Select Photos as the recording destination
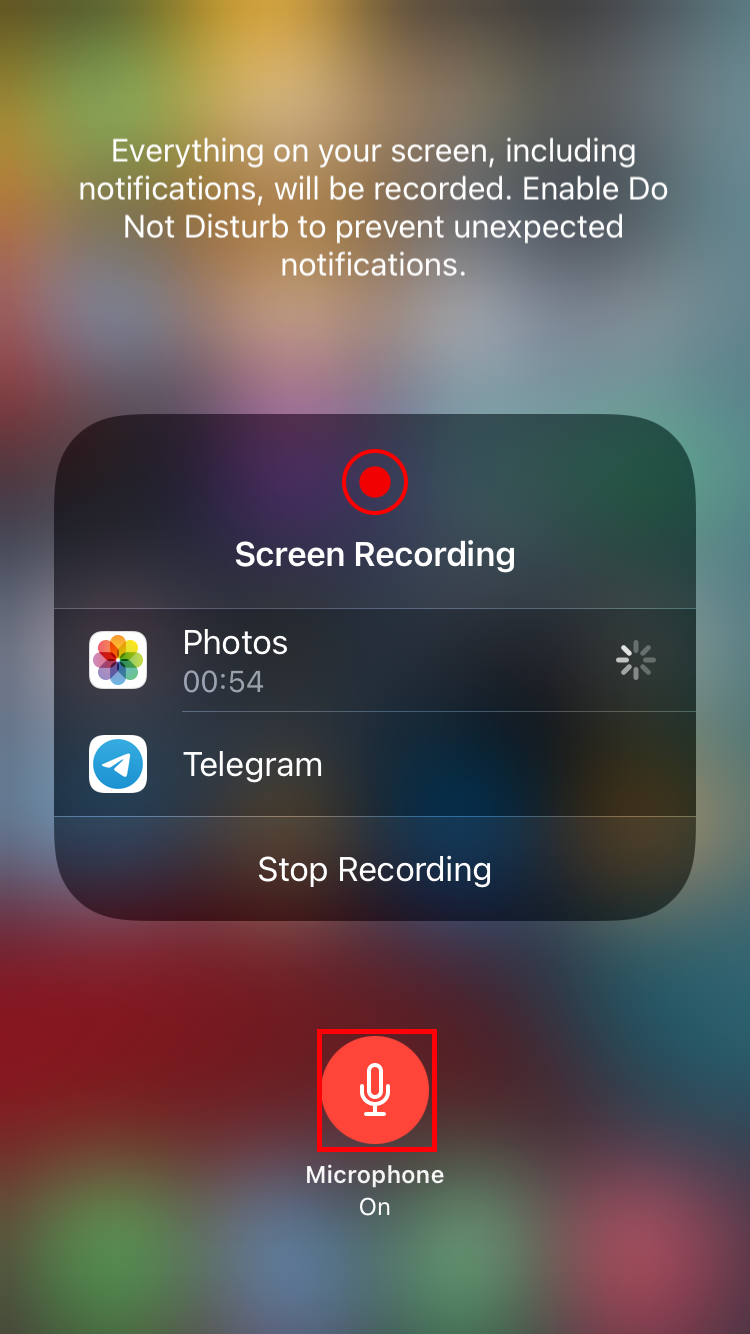Screen dimensions: 750x1334 coord(375,660)
